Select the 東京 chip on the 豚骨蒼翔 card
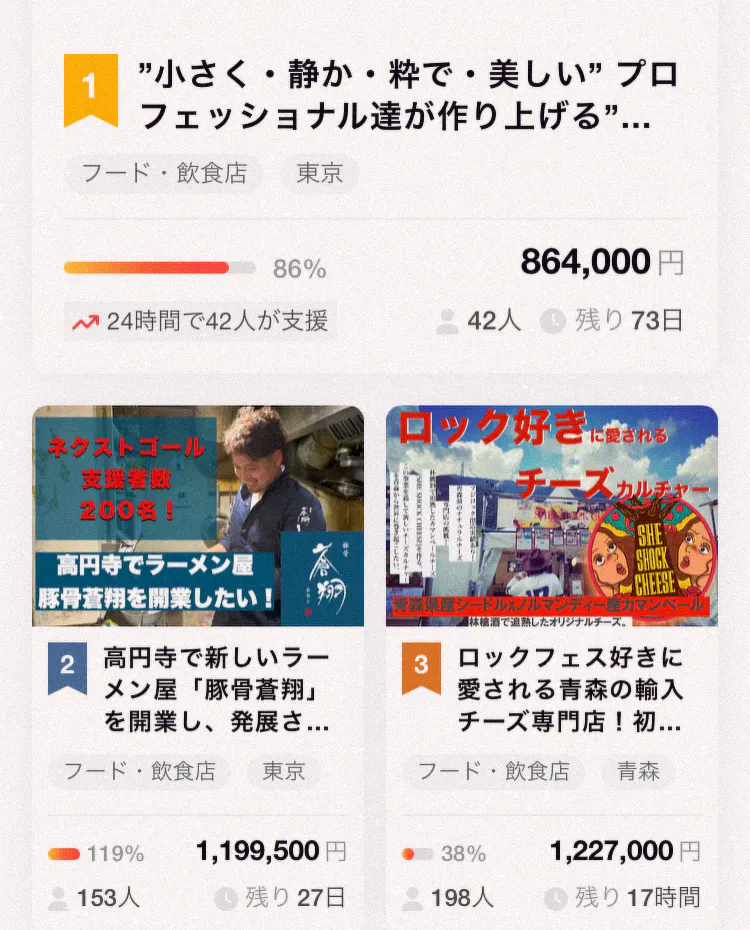The height and width of the screenshot is (930, 750). coord(284,771)
